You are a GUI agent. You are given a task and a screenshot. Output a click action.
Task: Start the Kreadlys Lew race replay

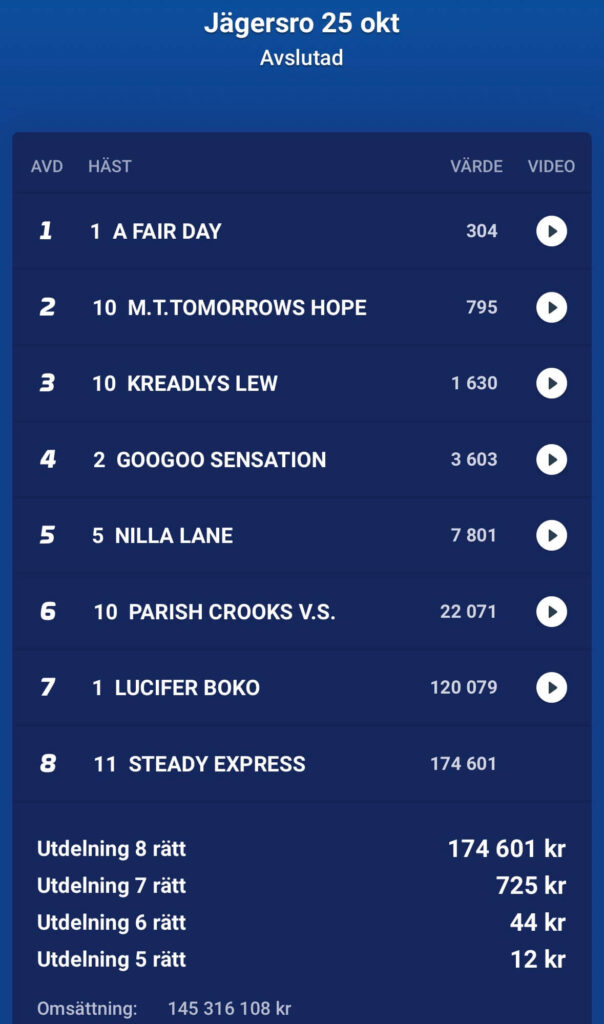click(551, 383)
